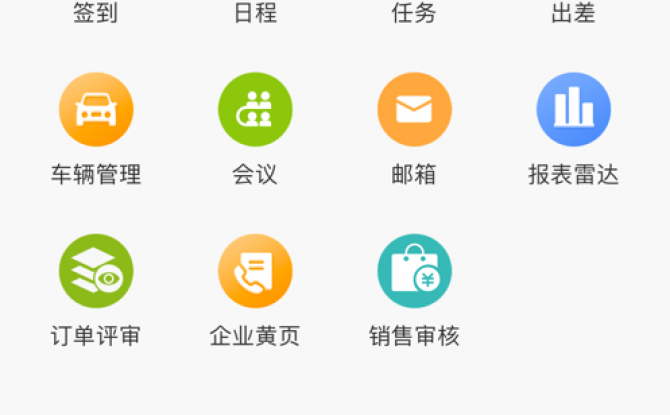Open 报表雷达 report radar

point(573,110)
